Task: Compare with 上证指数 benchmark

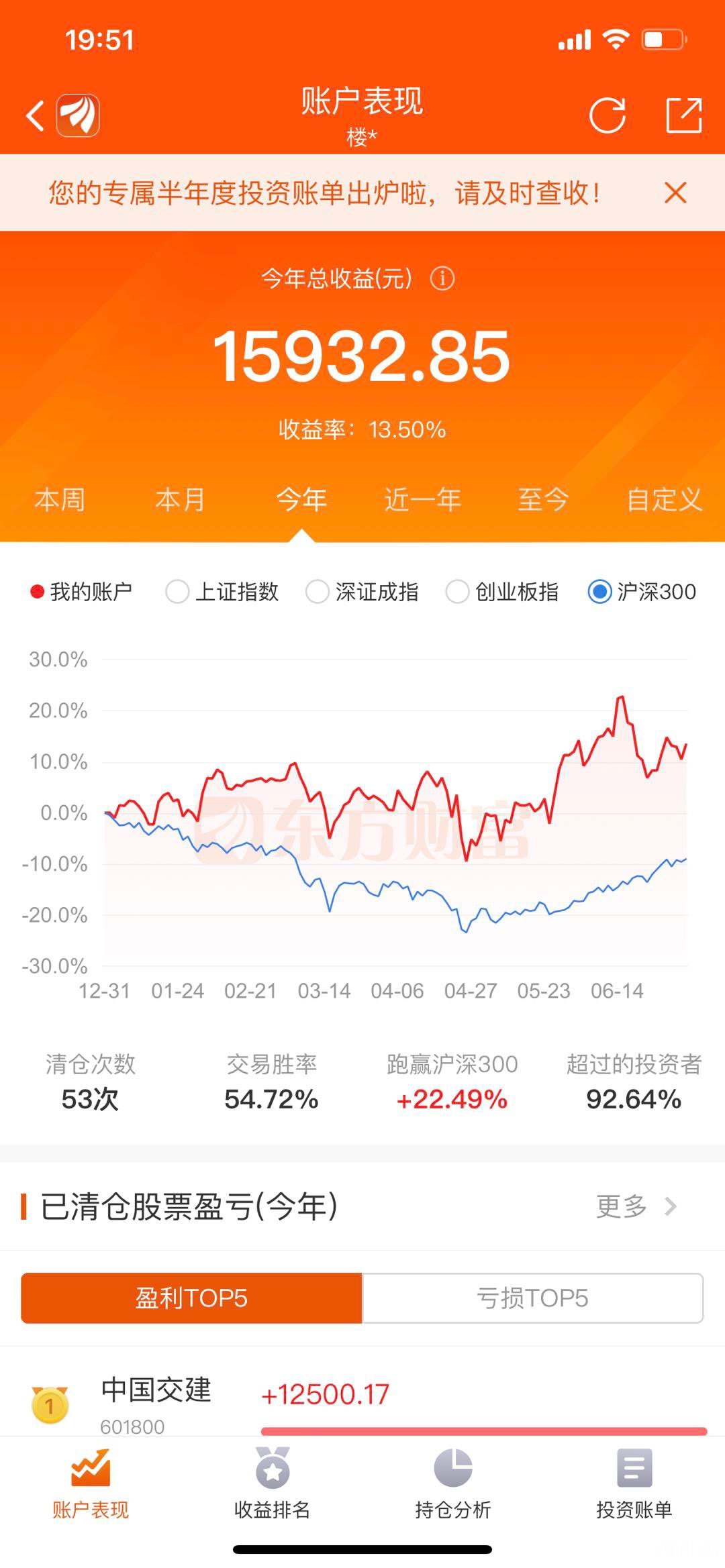Action: pos(222,592)
